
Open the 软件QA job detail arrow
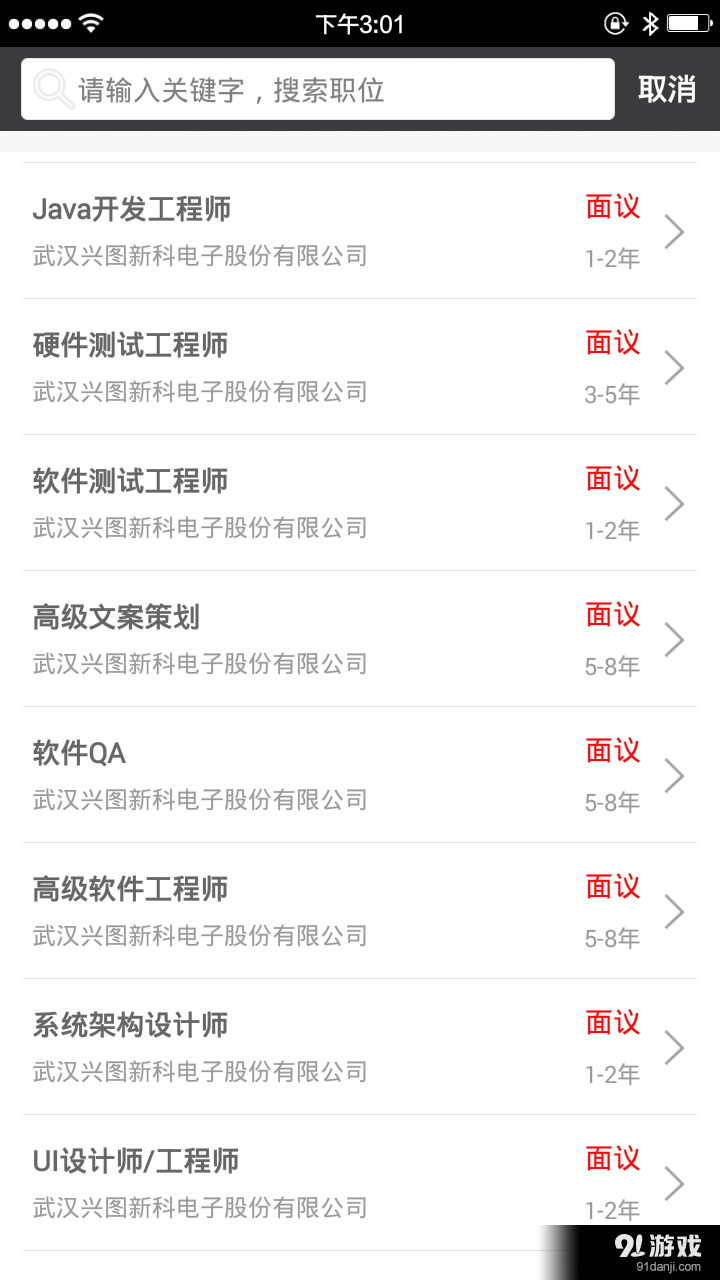675,775
